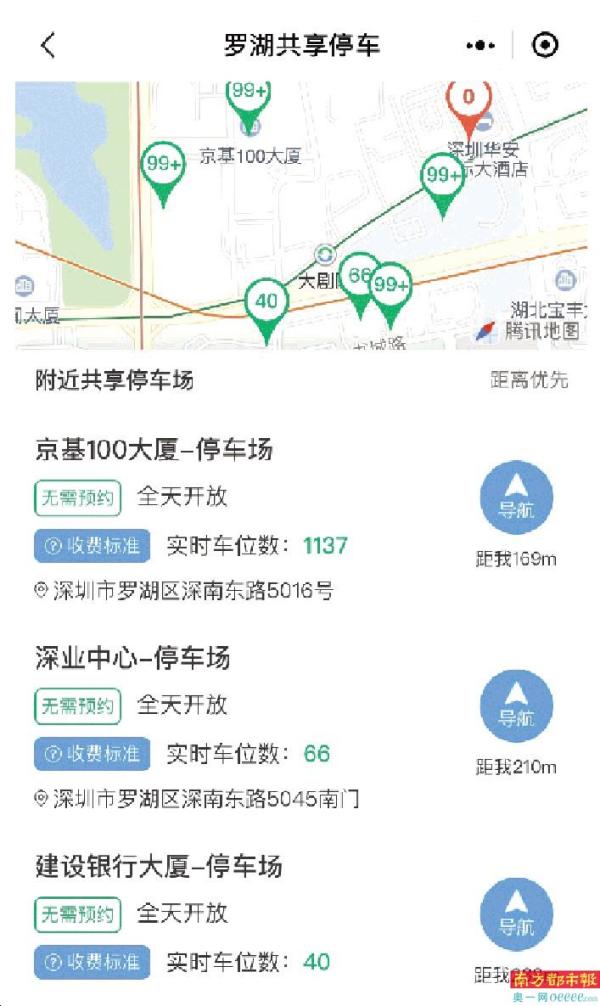The height and width of the screenshot is (1006, 600).
Task: Open 京基100大厦-停车场 parking details
Action: click(x=154, y=449)
